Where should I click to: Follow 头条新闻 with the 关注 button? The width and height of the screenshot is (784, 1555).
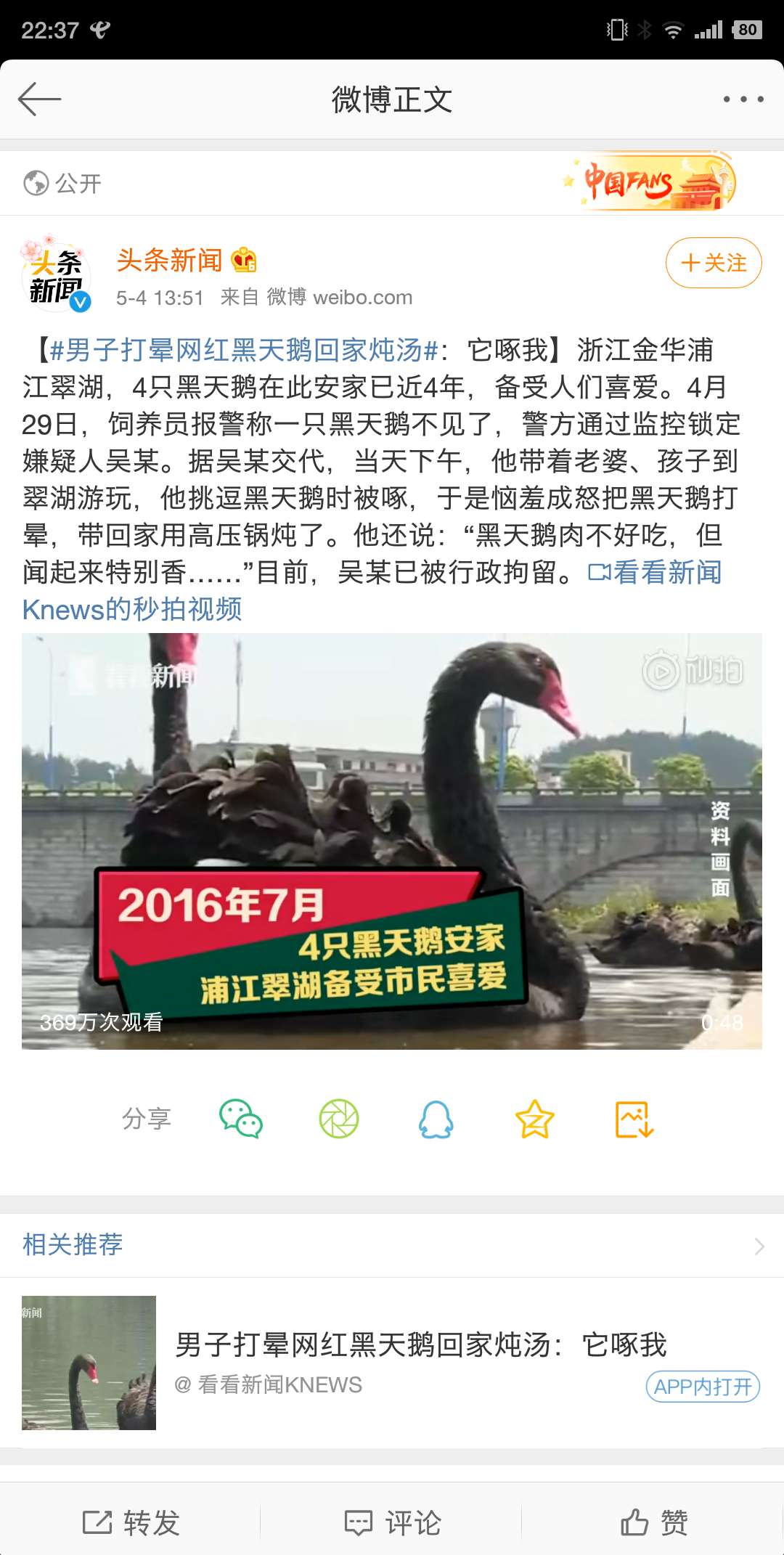coord(713,263)
